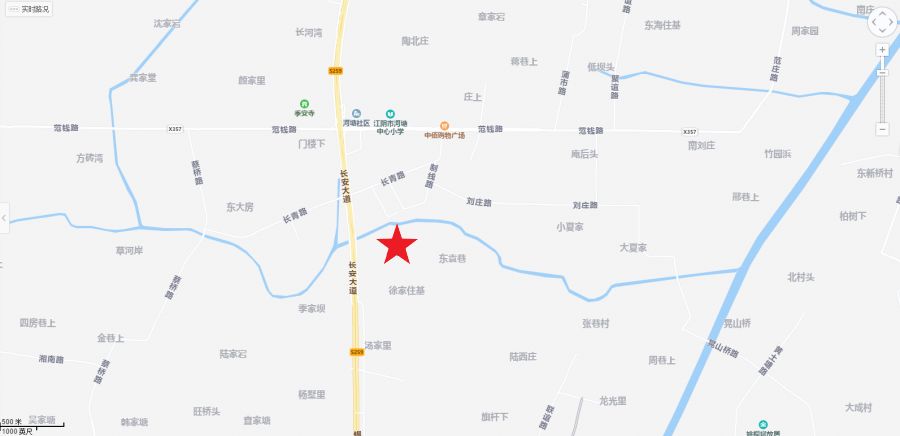Viewport: 900px width, 436px height.
Task: Pan the map left with the compass arrow
Action: click(872, 22)
